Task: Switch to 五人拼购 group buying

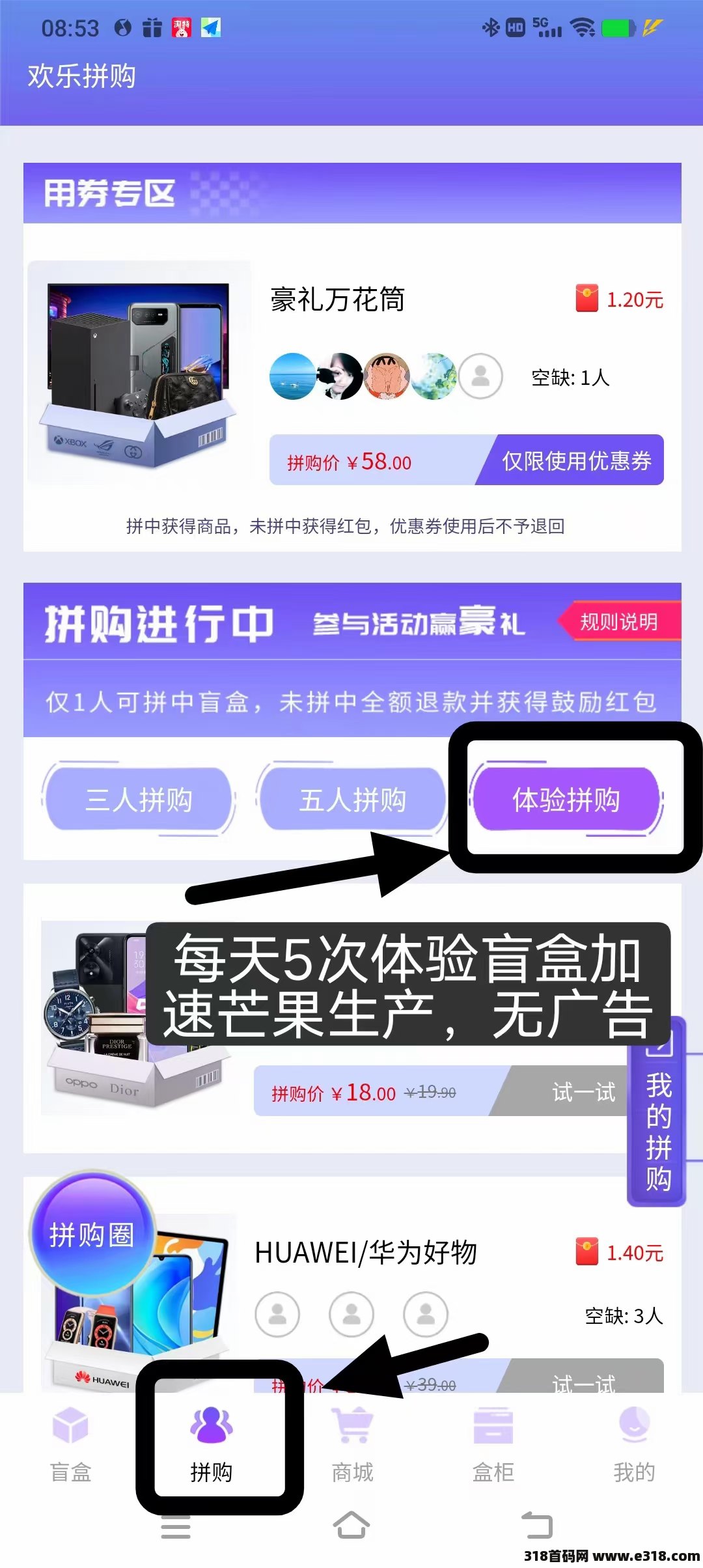Action: [x=352, y=799]
